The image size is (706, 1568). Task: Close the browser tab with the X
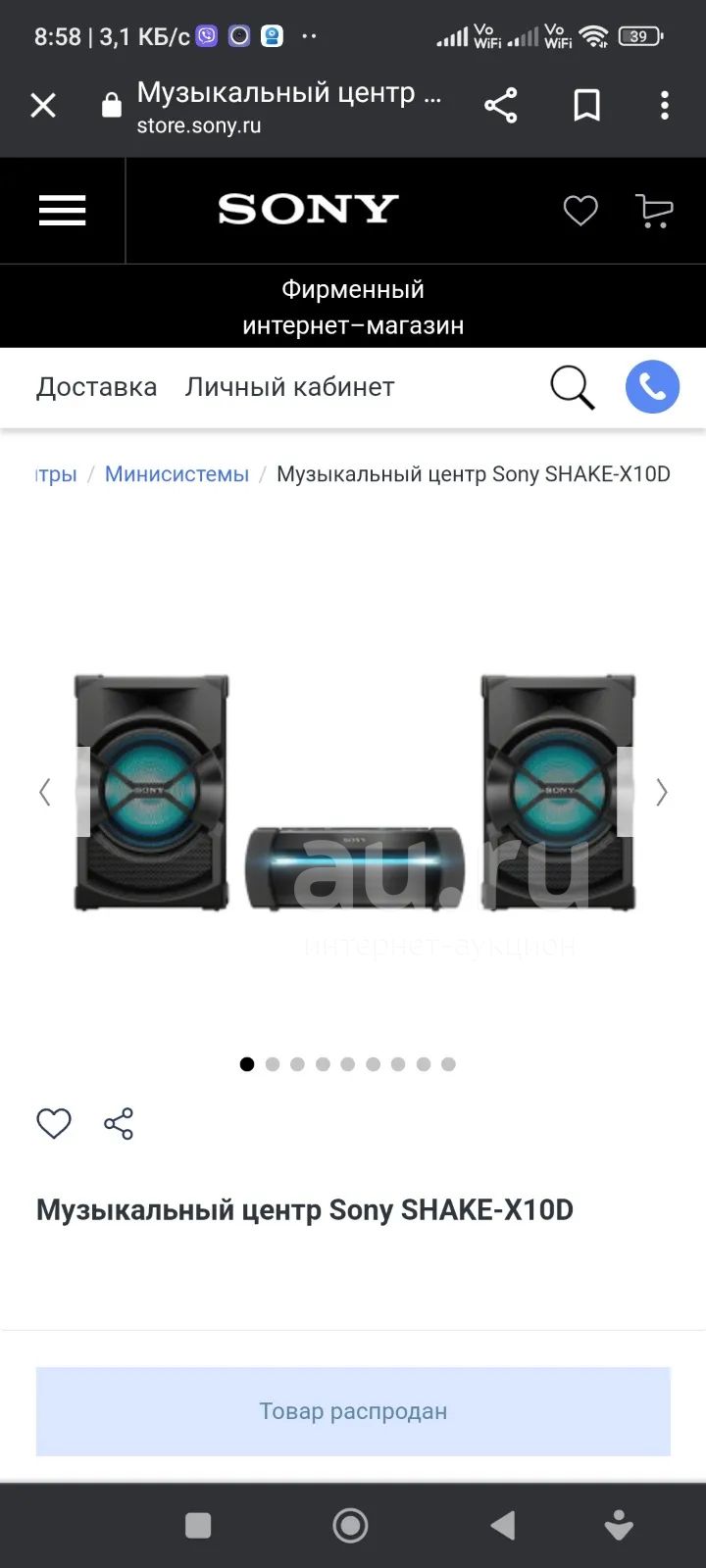click(x=43, y=105)
